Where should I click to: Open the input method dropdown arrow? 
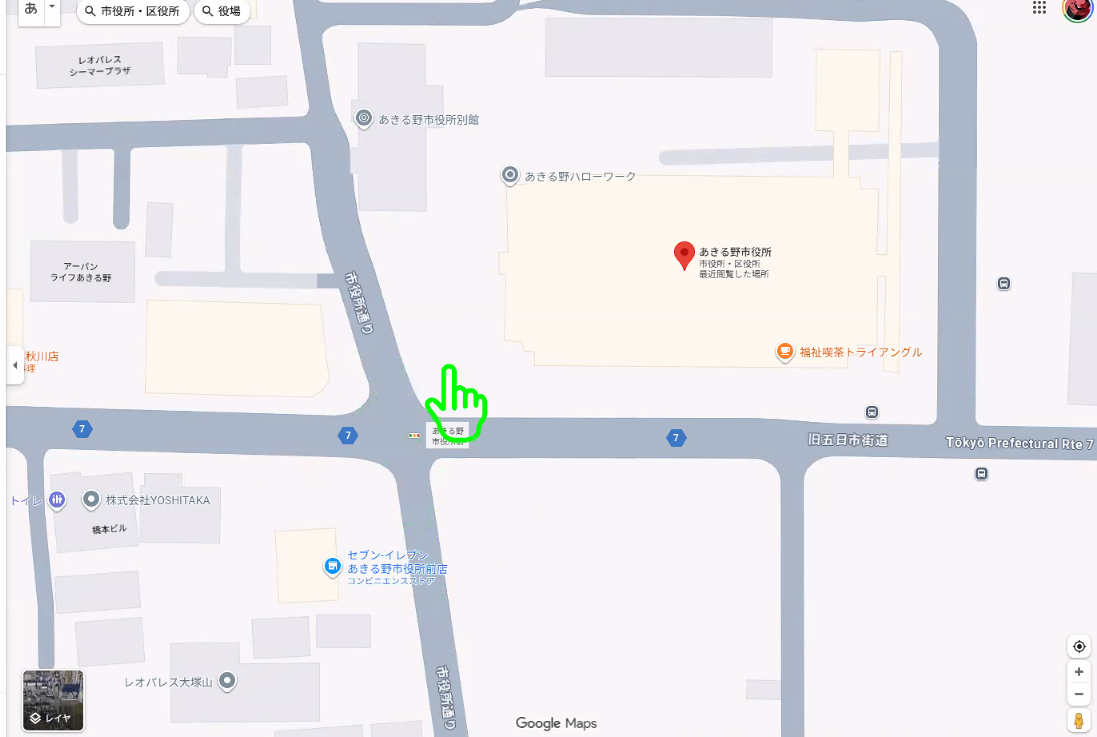click(x=52, y=8)
